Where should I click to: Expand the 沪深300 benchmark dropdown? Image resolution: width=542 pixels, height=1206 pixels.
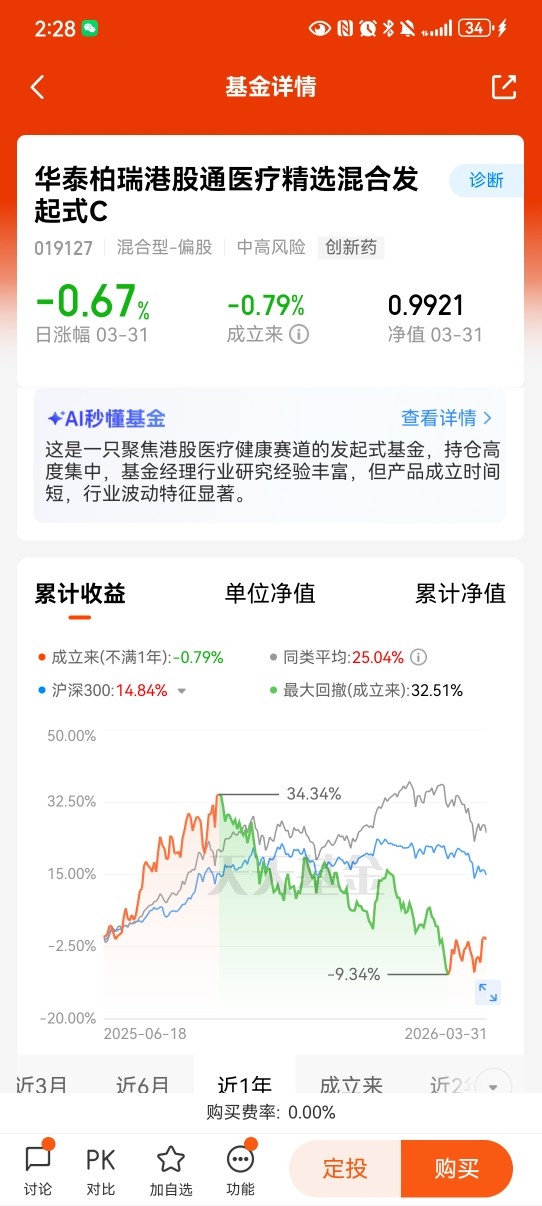(x=182, y=690)
